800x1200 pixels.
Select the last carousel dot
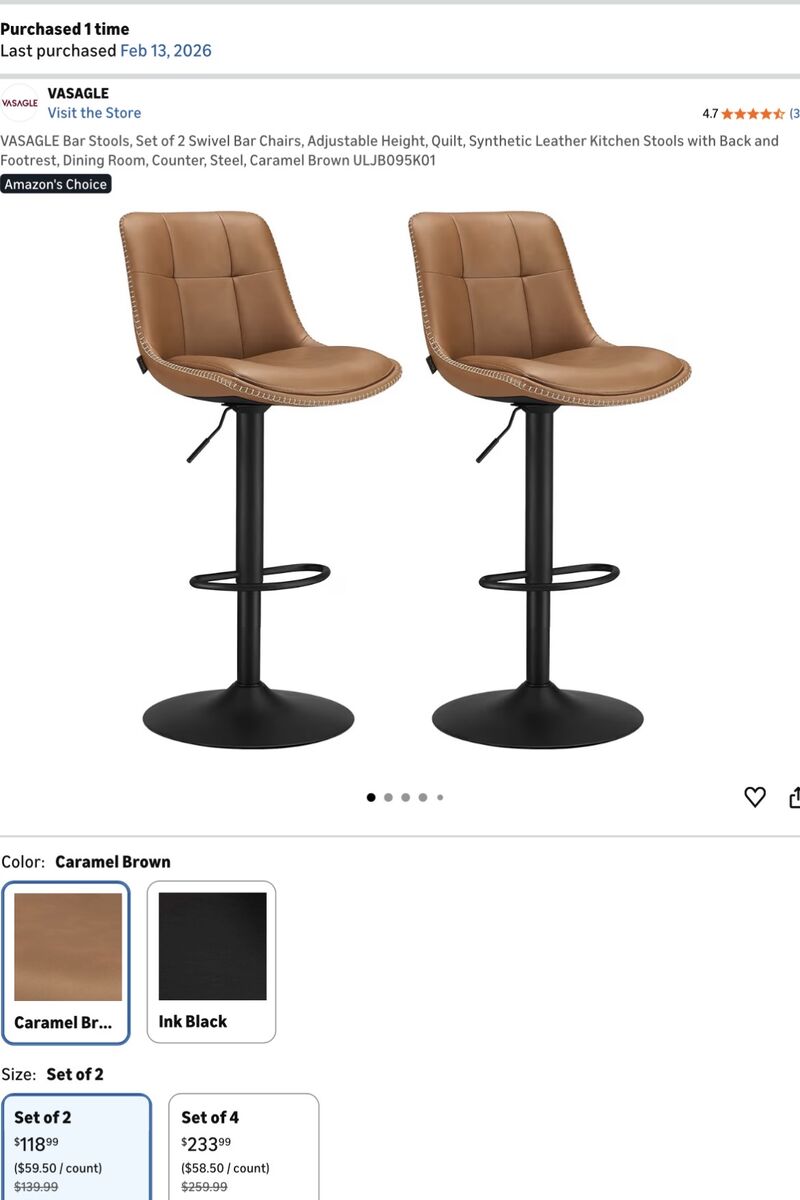[x=439, y=797]
